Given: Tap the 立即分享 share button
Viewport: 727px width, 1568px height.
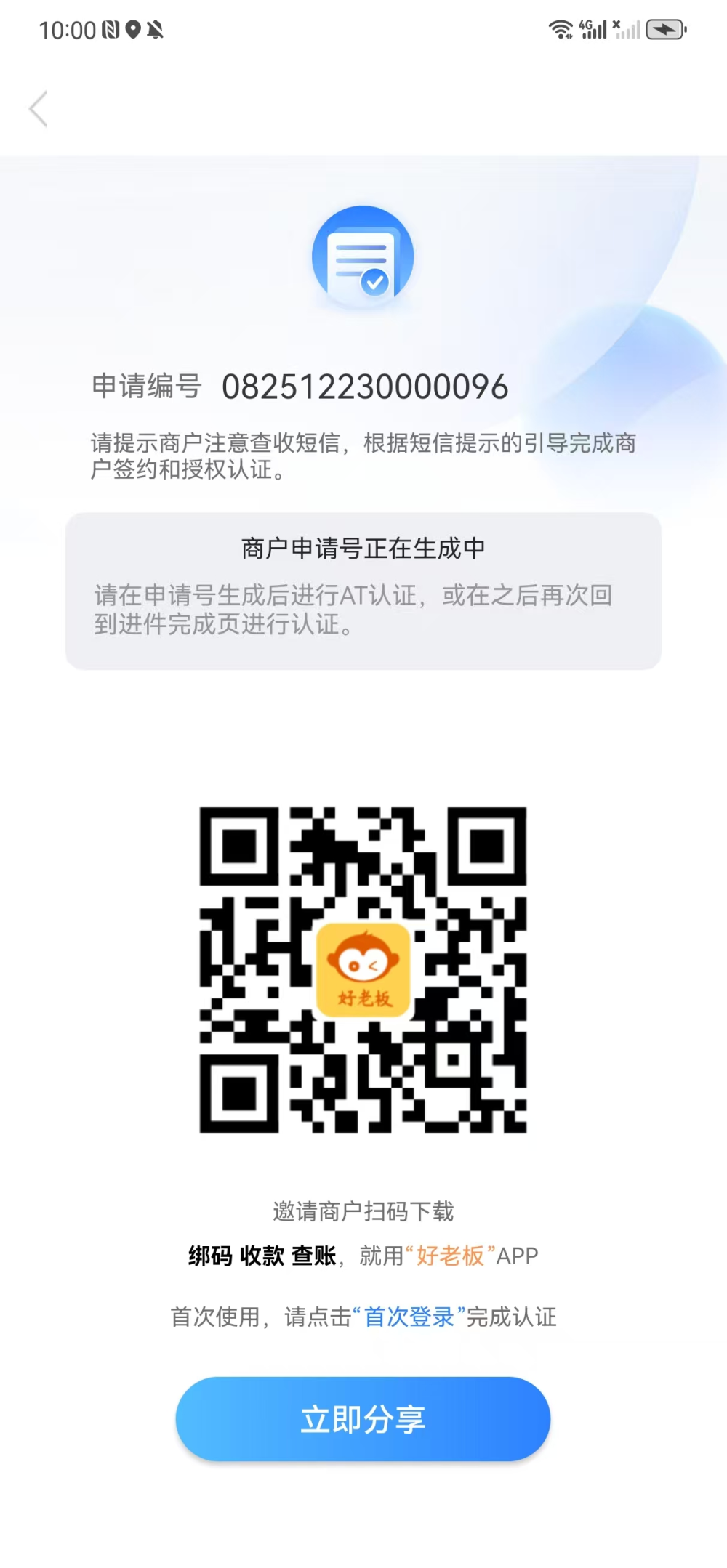Looking at the screenshot, I should click(363, 1419).
